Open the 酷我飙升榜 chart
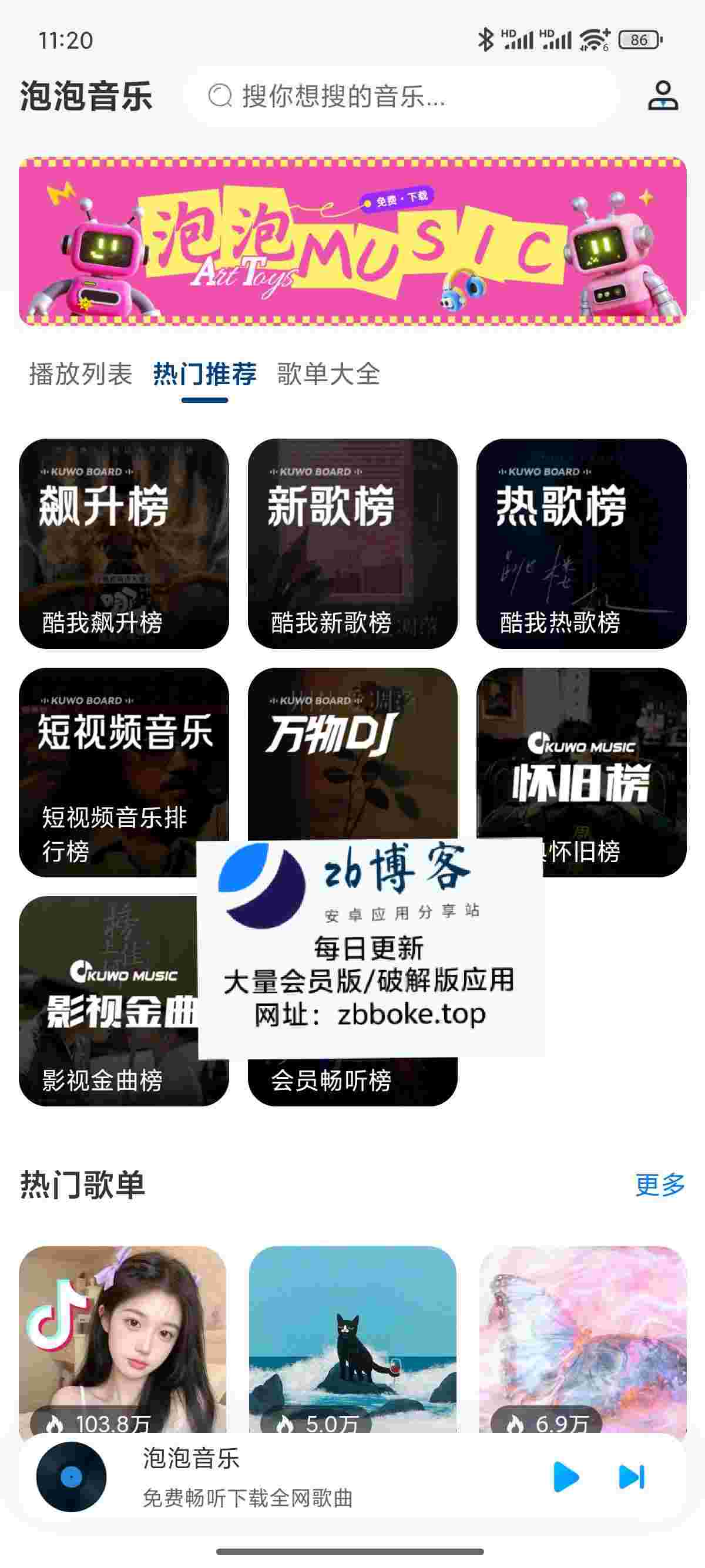Viewport: 705px width, 1568px height. (123, 544)
